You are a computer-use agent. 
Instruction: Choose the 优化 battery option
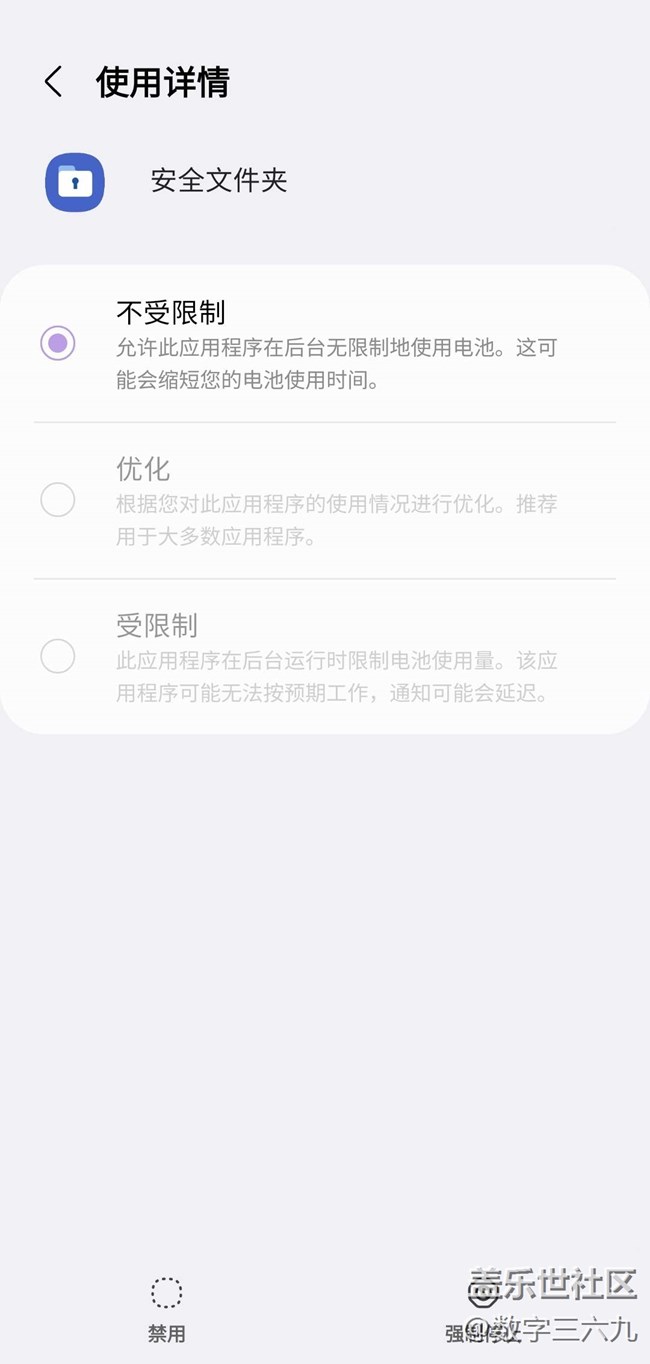58,500
